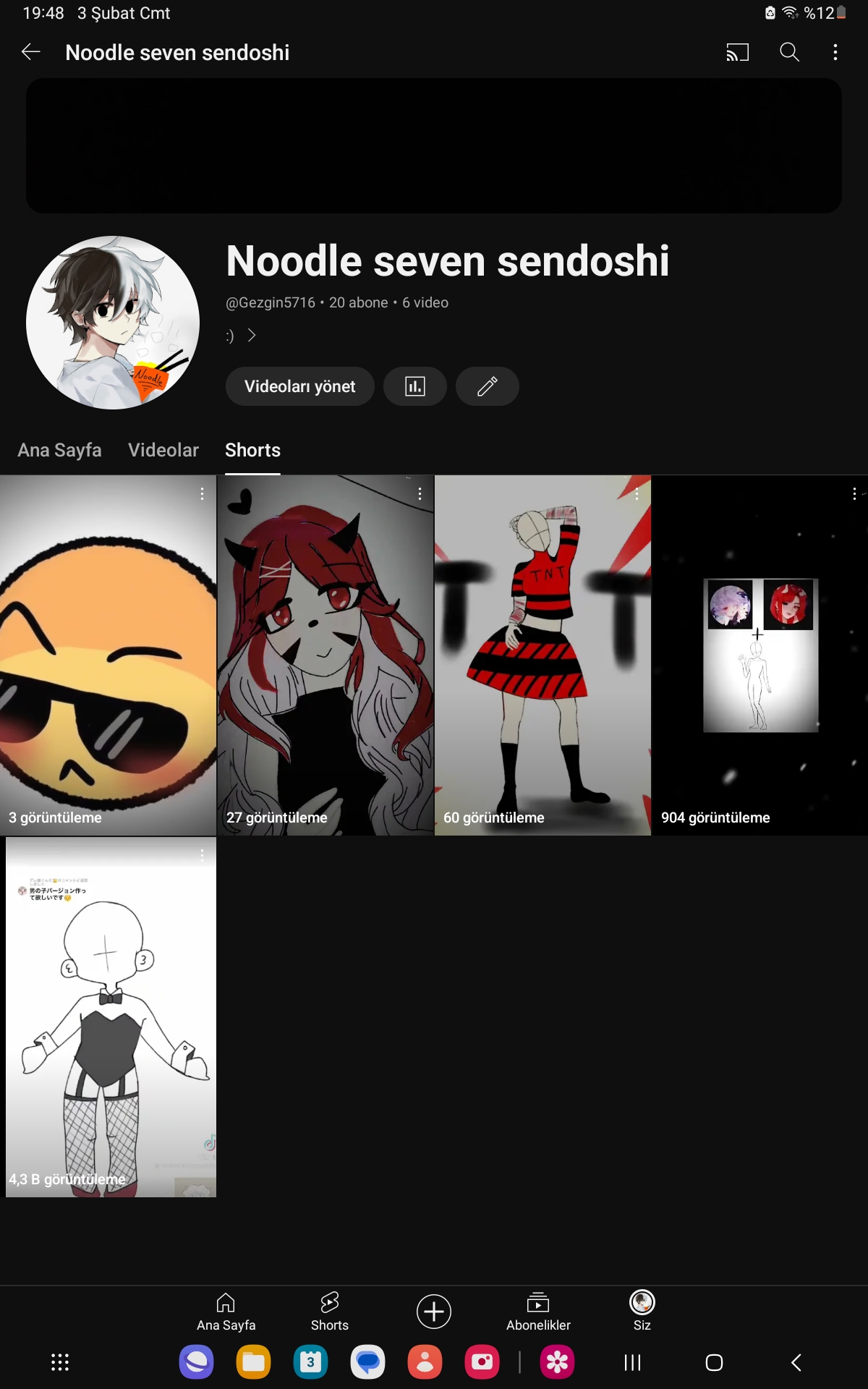
Task: Go back using the top arrow
Action: (x=30, y=52)
